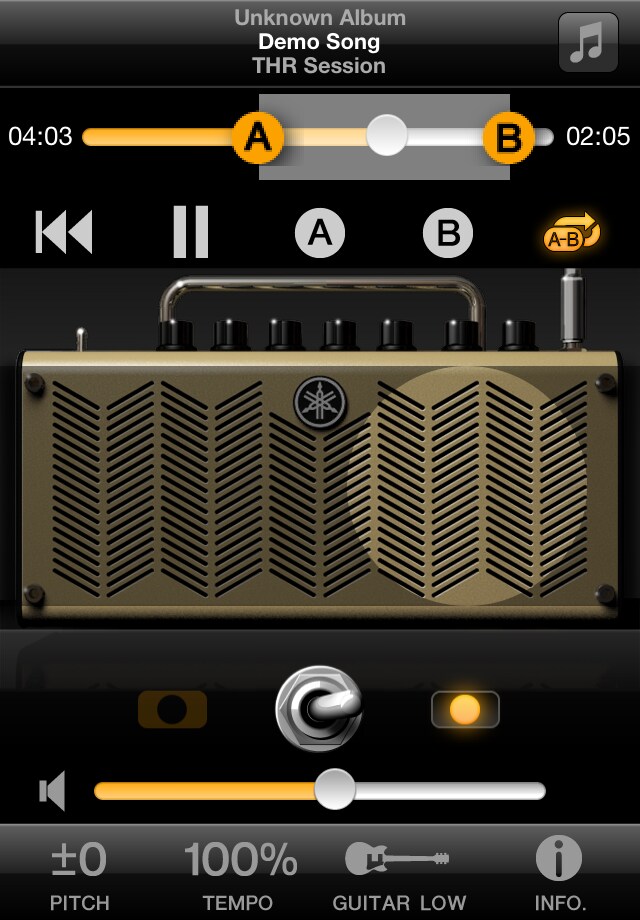The width and height of the screenshot is (640, 920).
Task: Tap the playback position slider thumb
Action: click(387, 135)
